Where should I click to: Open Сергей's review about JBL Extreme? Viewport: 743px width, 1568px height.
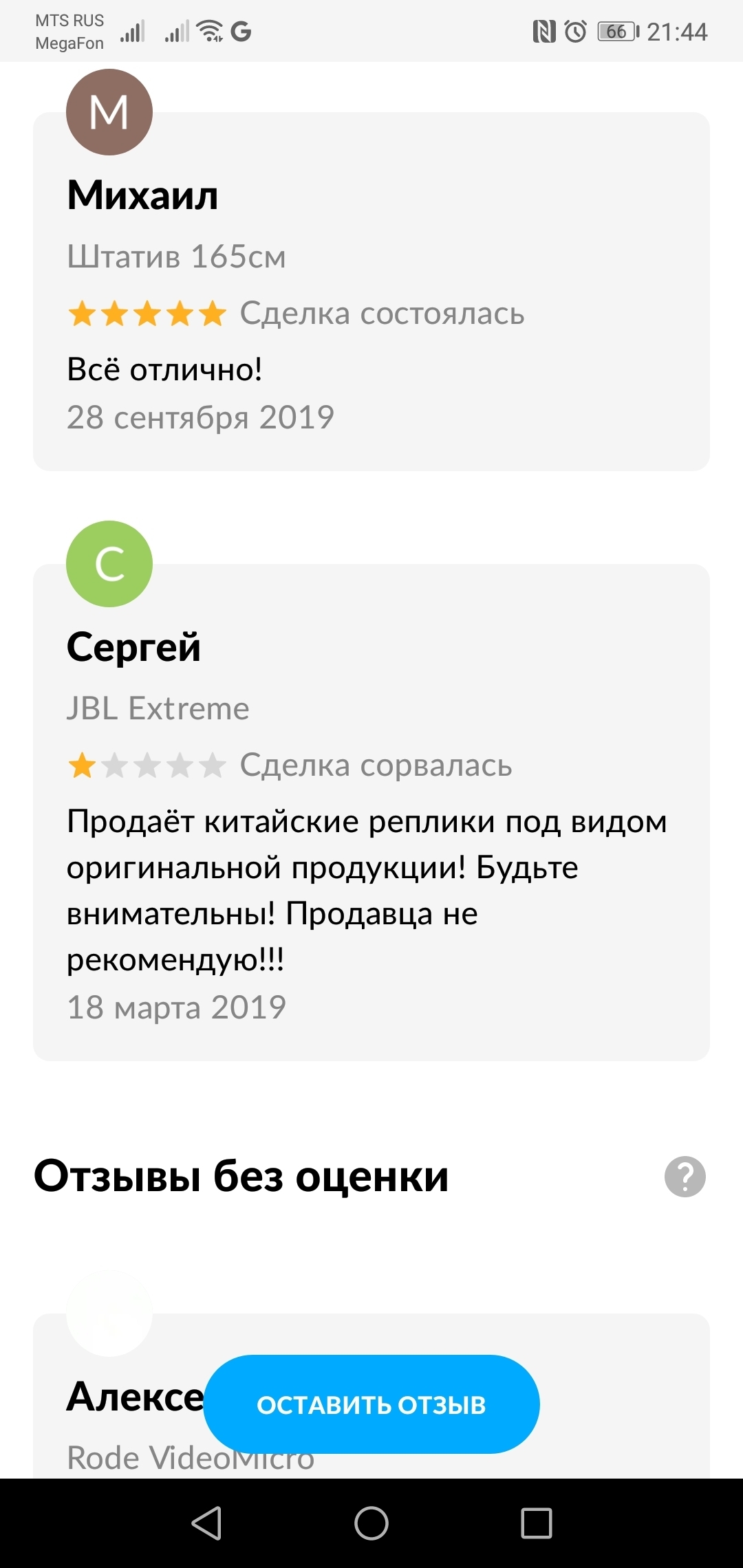pos(371,812)
